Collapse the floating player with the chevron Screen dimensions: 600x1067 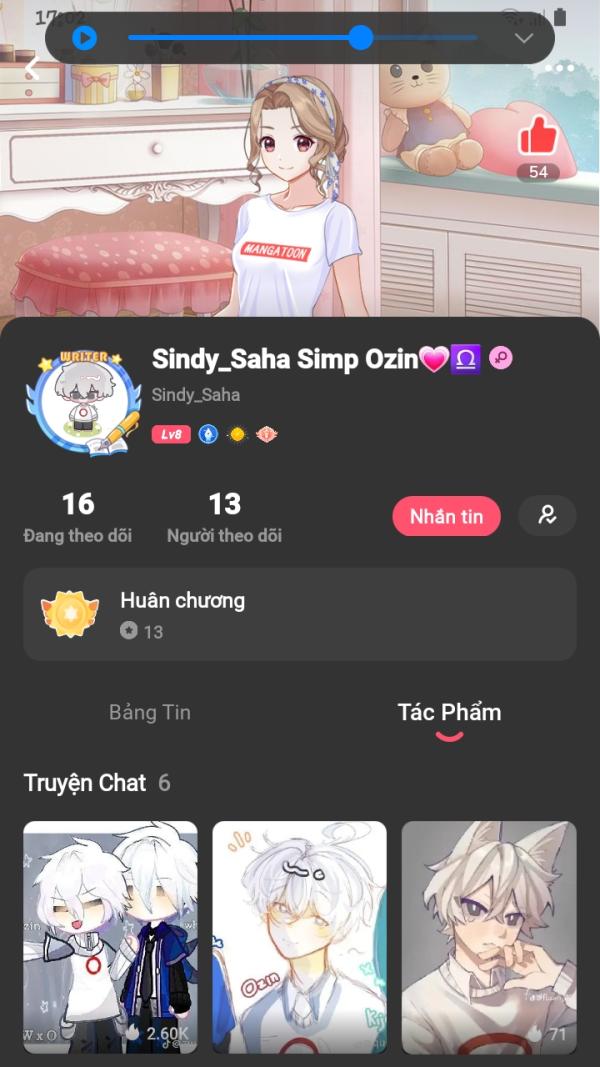coord(524,38)
